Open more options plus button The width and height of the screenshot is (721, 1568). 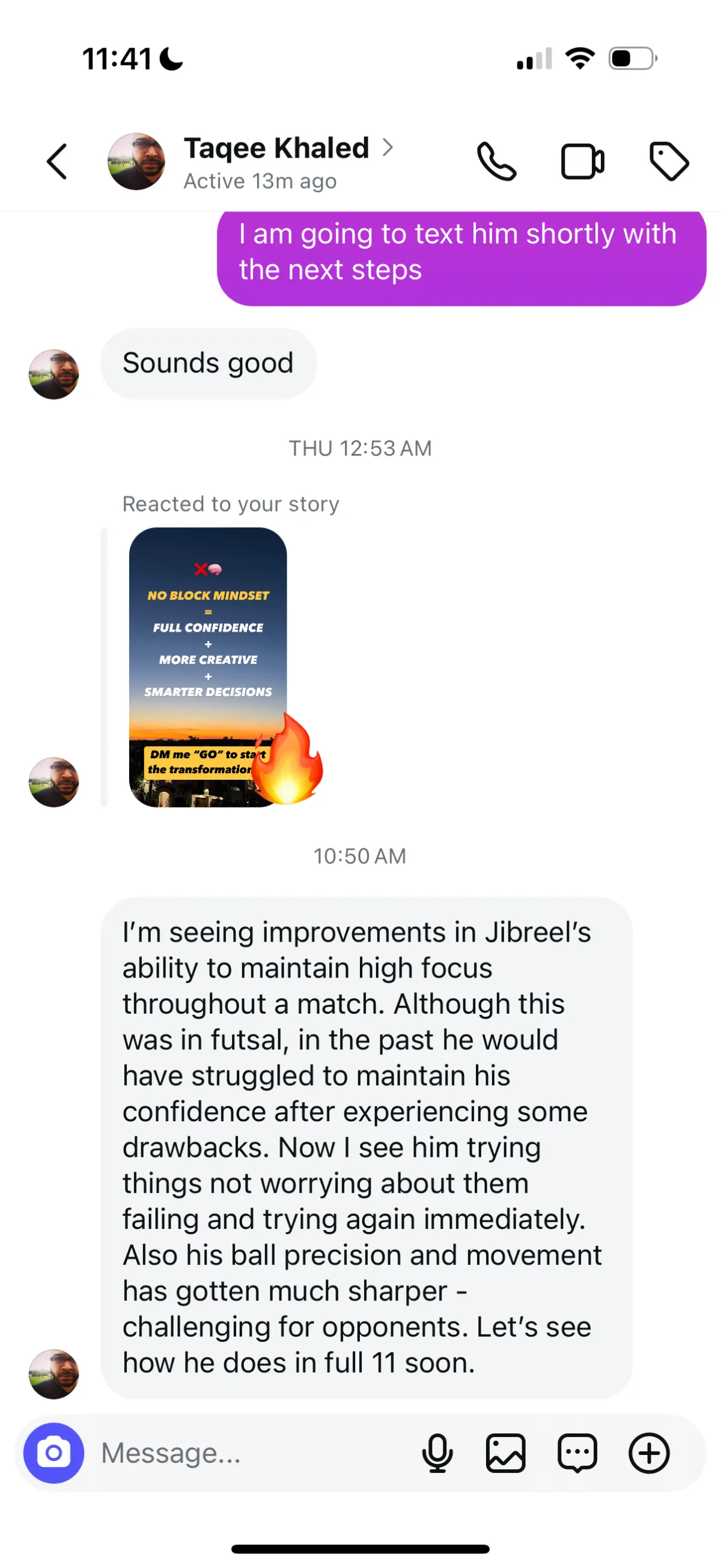[x=648, y=1453]
